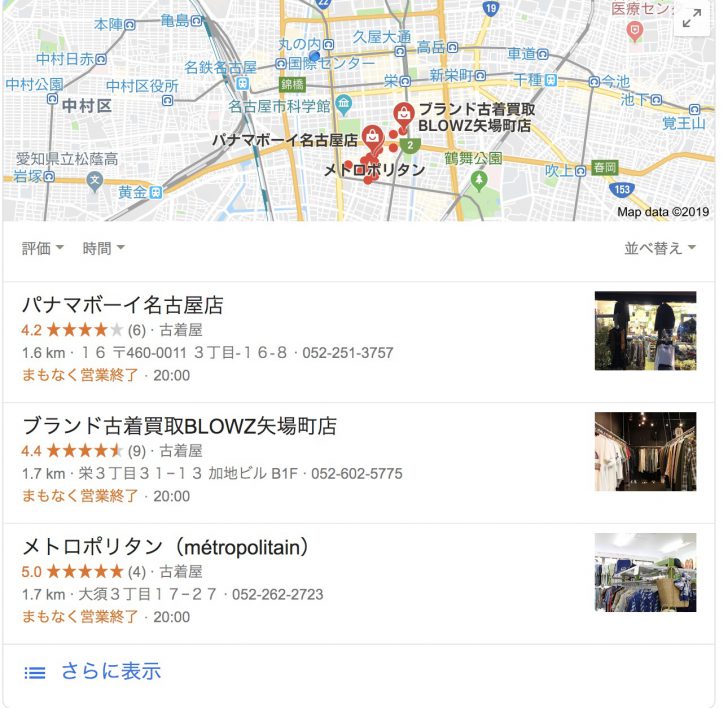Expand the map to full screen
Viewport: 728px width, 708px height.
pos(691,19)
